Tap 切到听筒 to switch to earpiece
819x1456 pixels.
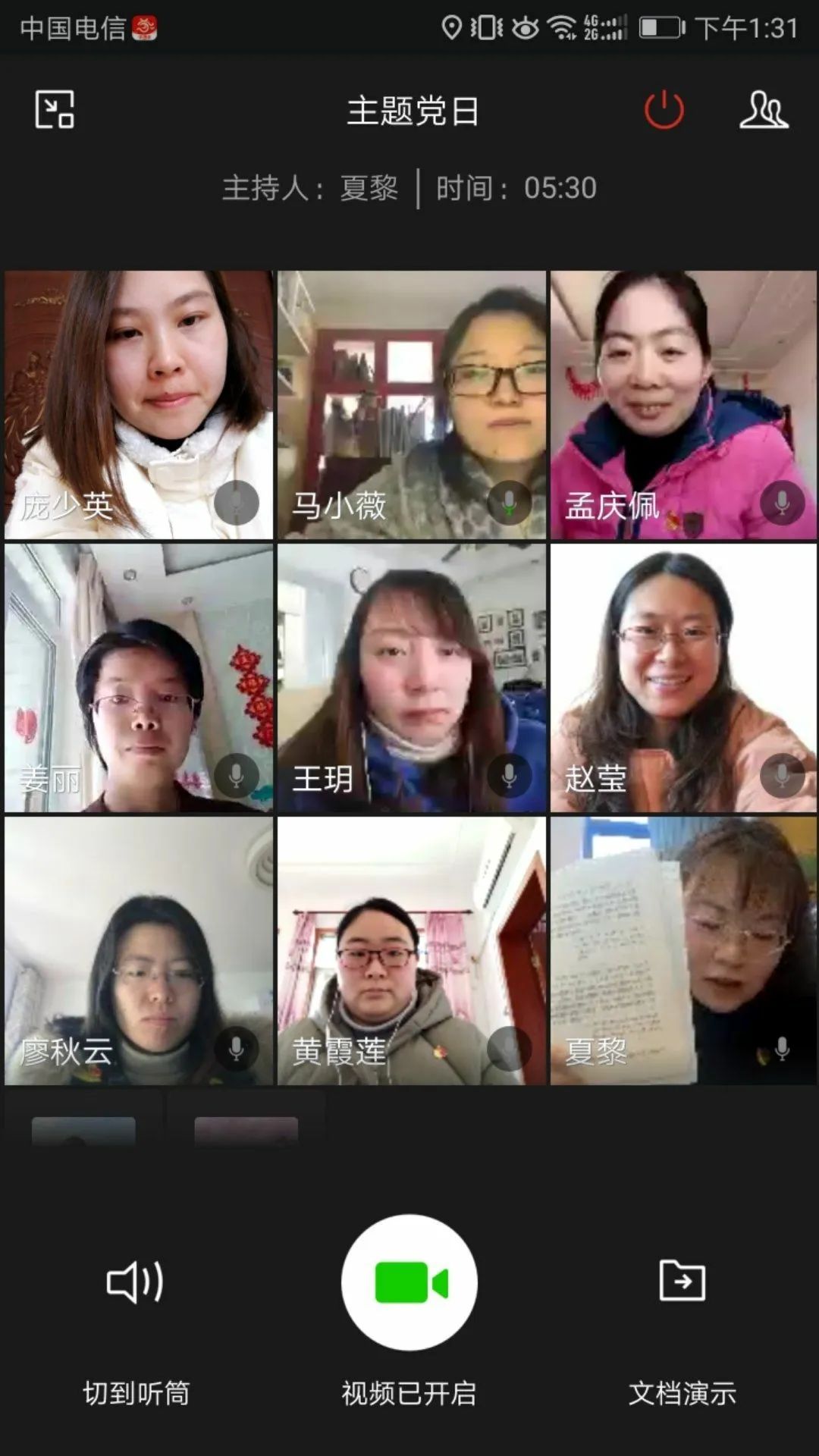136,1319
